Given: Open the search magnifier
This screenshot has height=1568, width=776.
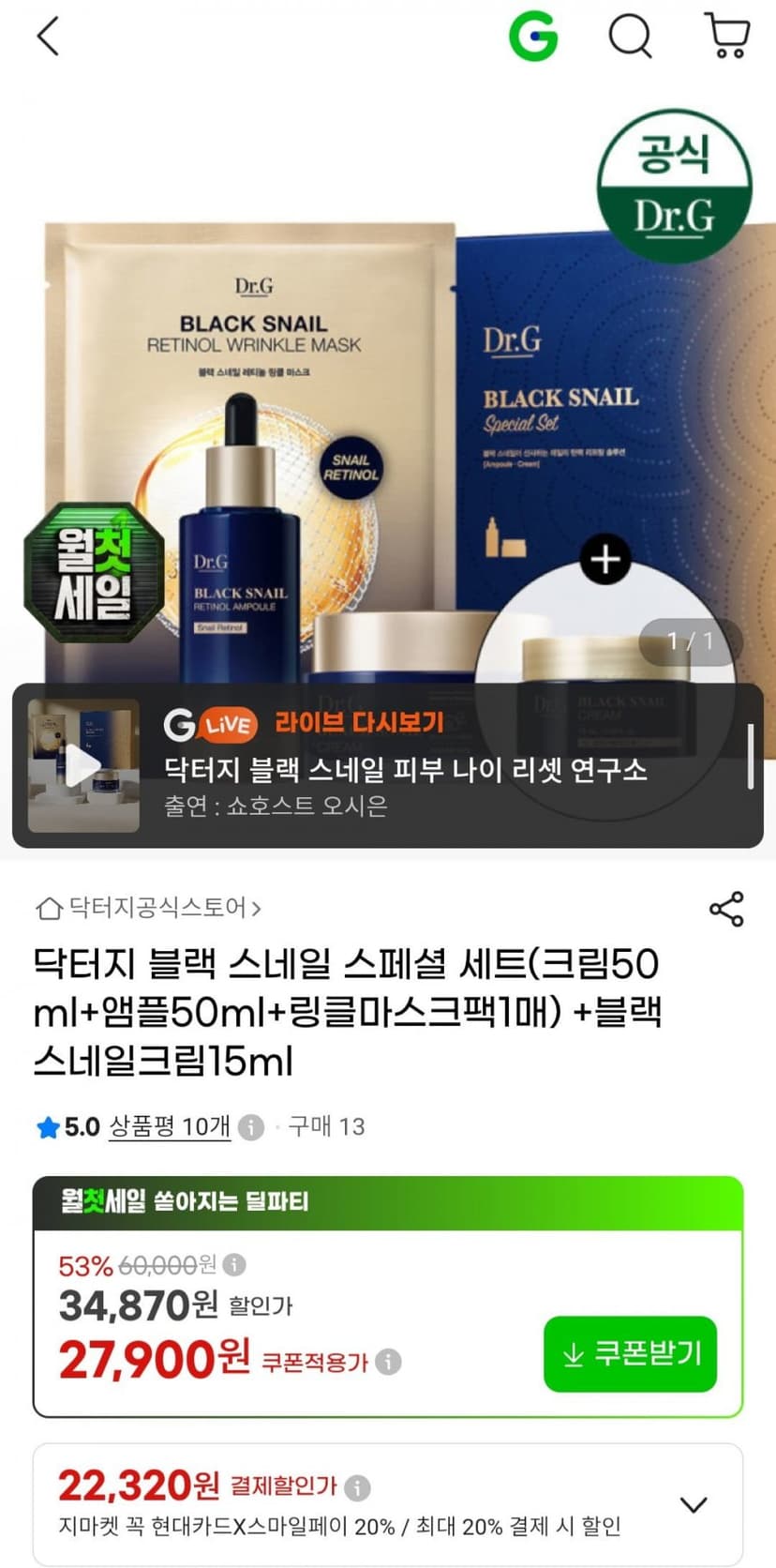Looking at the screenshot, I should [x=630, y=37].
